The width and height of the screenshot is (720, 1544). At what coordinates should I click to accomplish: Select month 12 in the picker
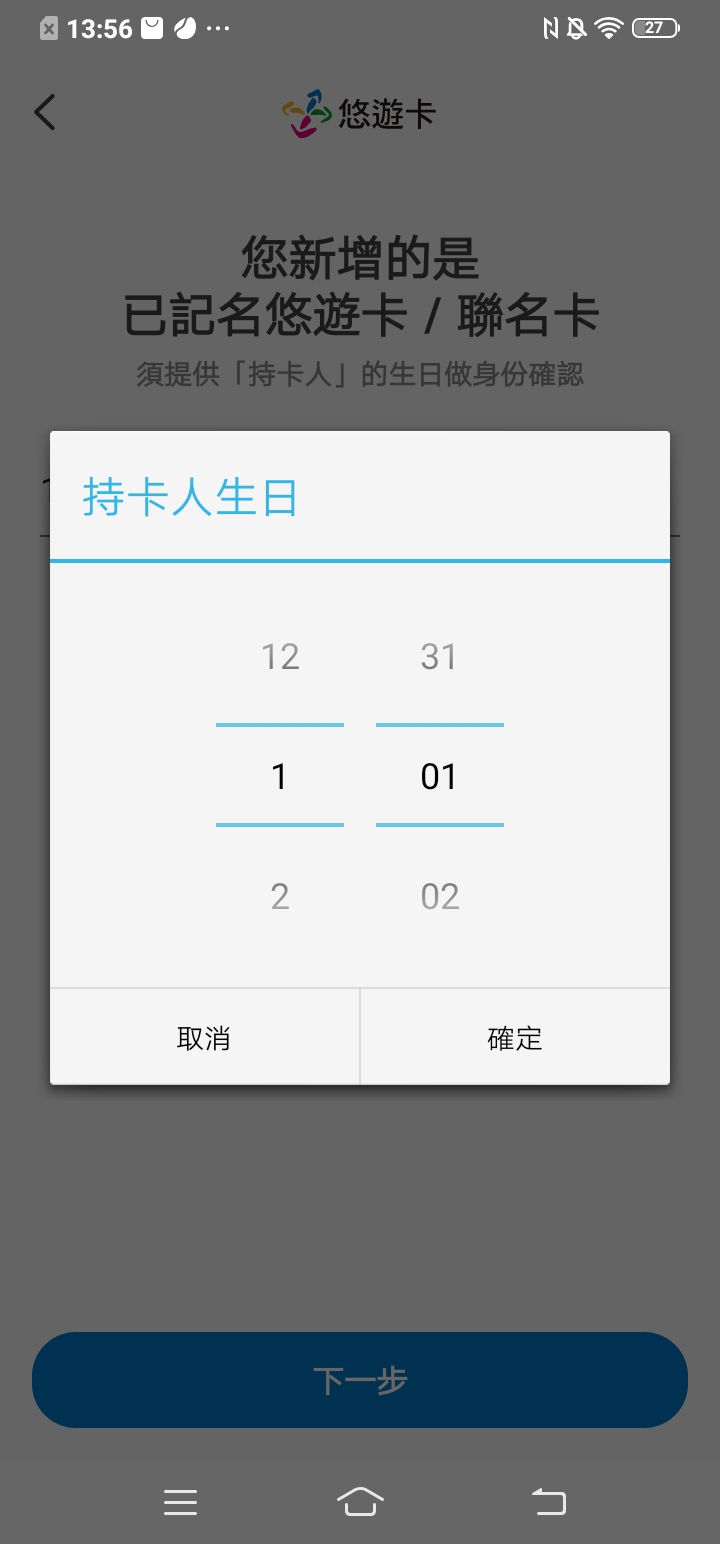(x=280, y=657)
